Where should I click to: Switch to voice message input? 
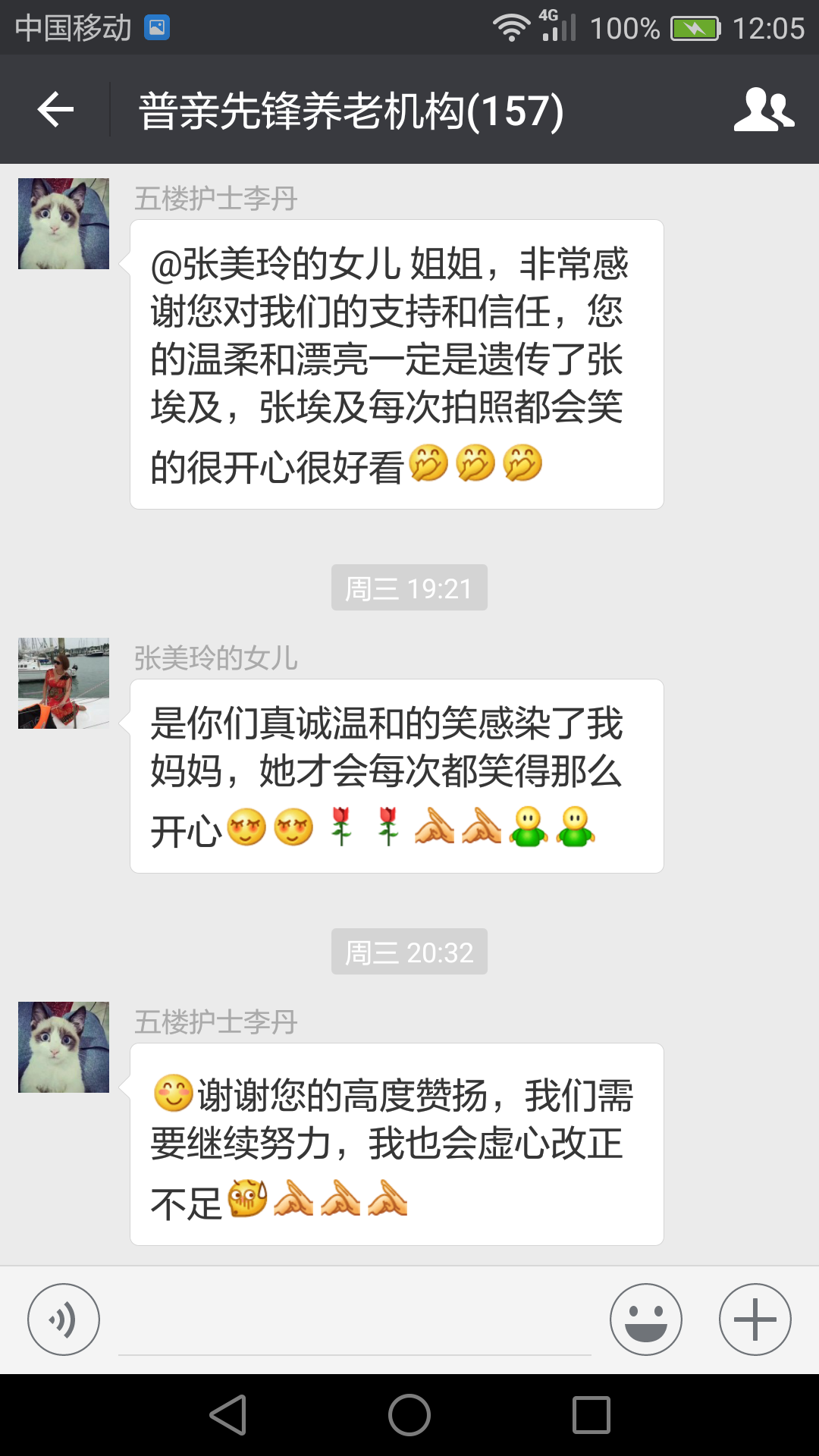(64, 1319)
